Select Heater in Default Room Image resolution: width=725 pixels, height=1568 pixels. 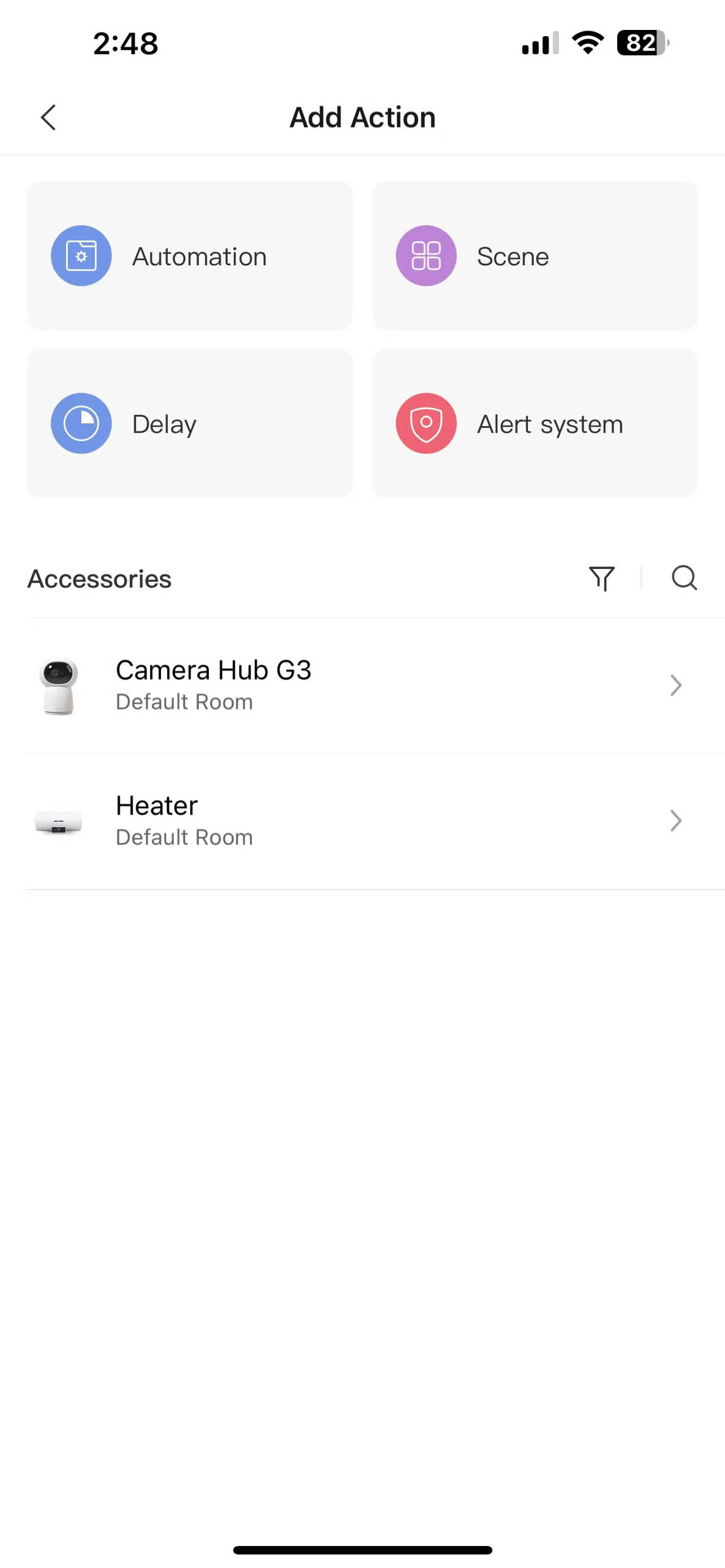(x=362, y=821)
